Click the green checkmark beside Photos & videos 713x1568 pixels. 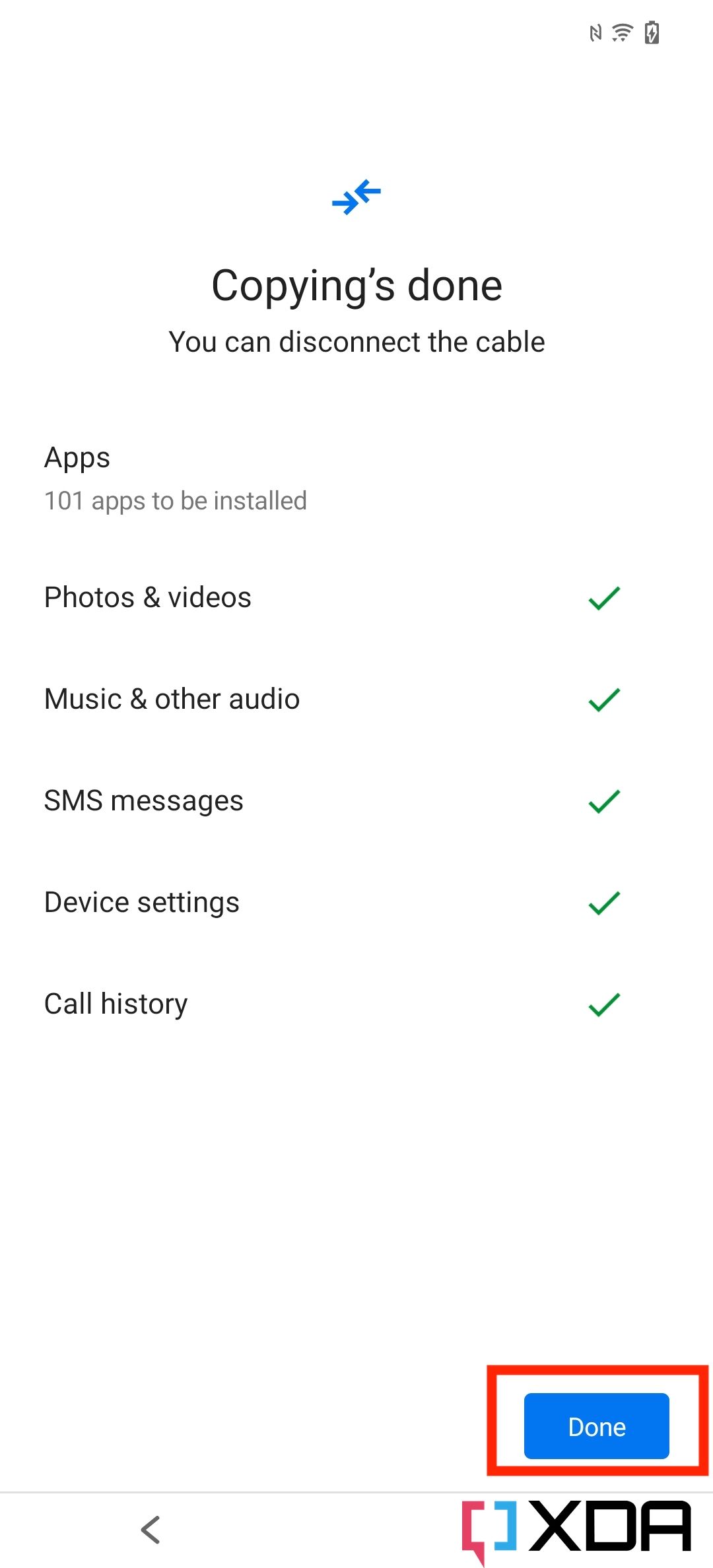click(x=603, y=597)
